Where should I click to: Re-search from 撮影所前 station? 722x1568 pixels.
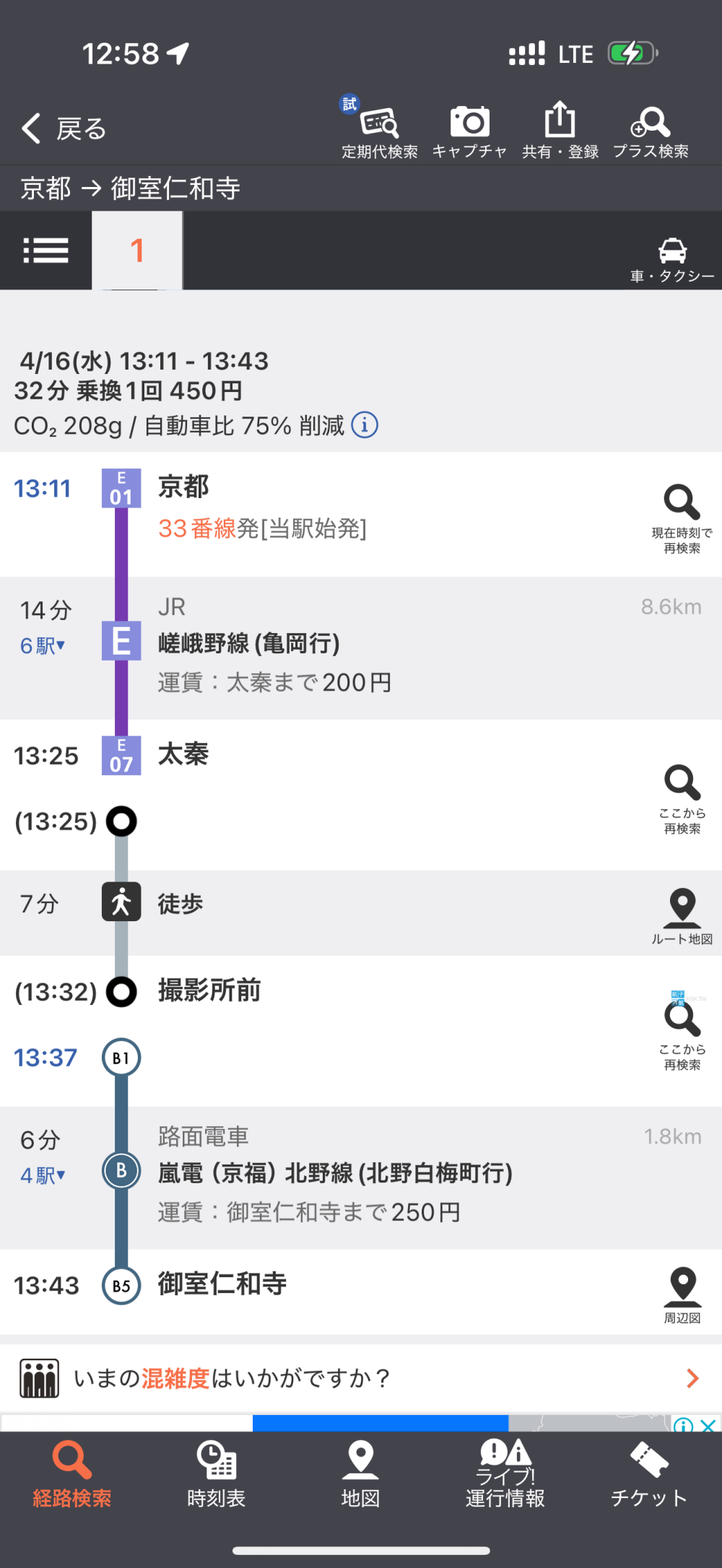(x=682, y=1035)
